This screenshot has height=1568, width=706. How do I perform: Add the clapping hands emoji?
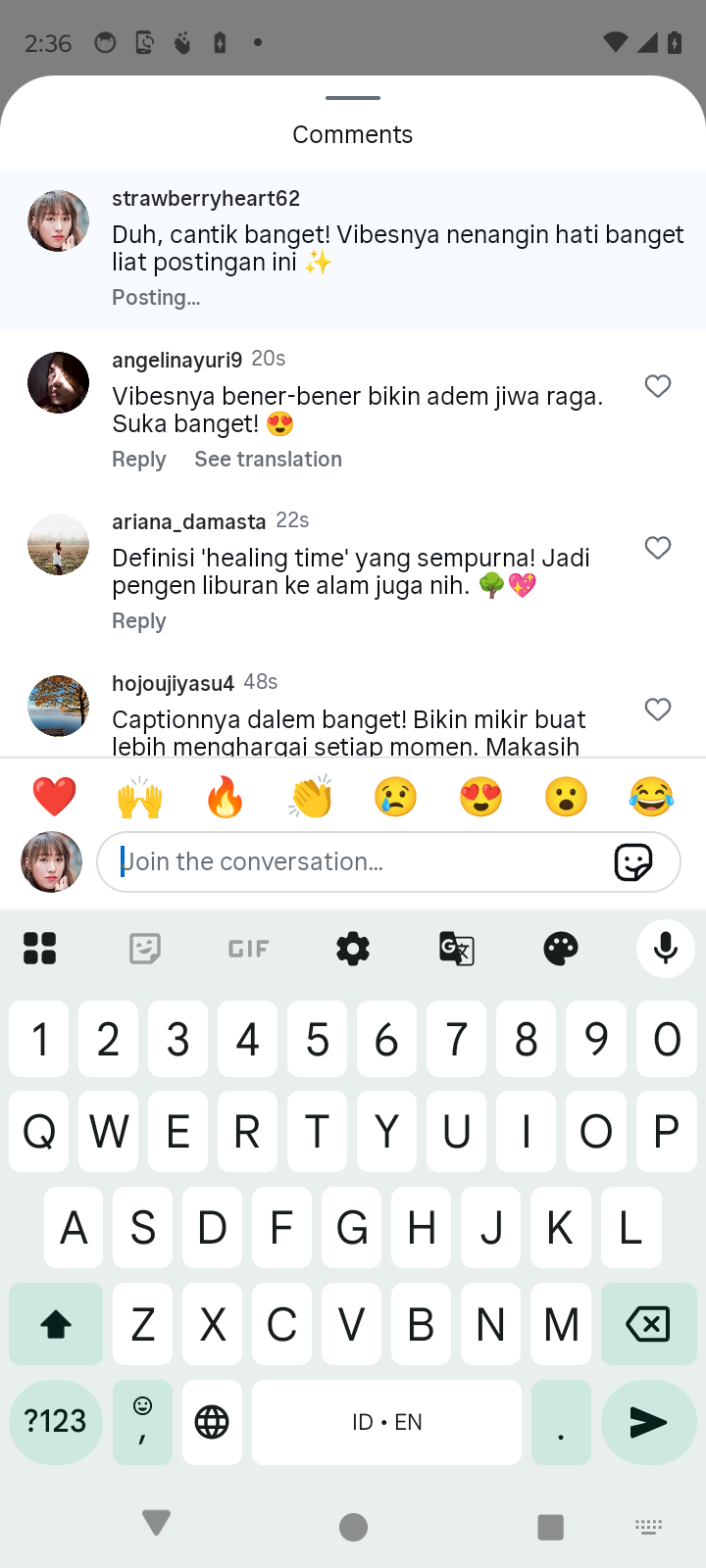[x=310, y=797]
